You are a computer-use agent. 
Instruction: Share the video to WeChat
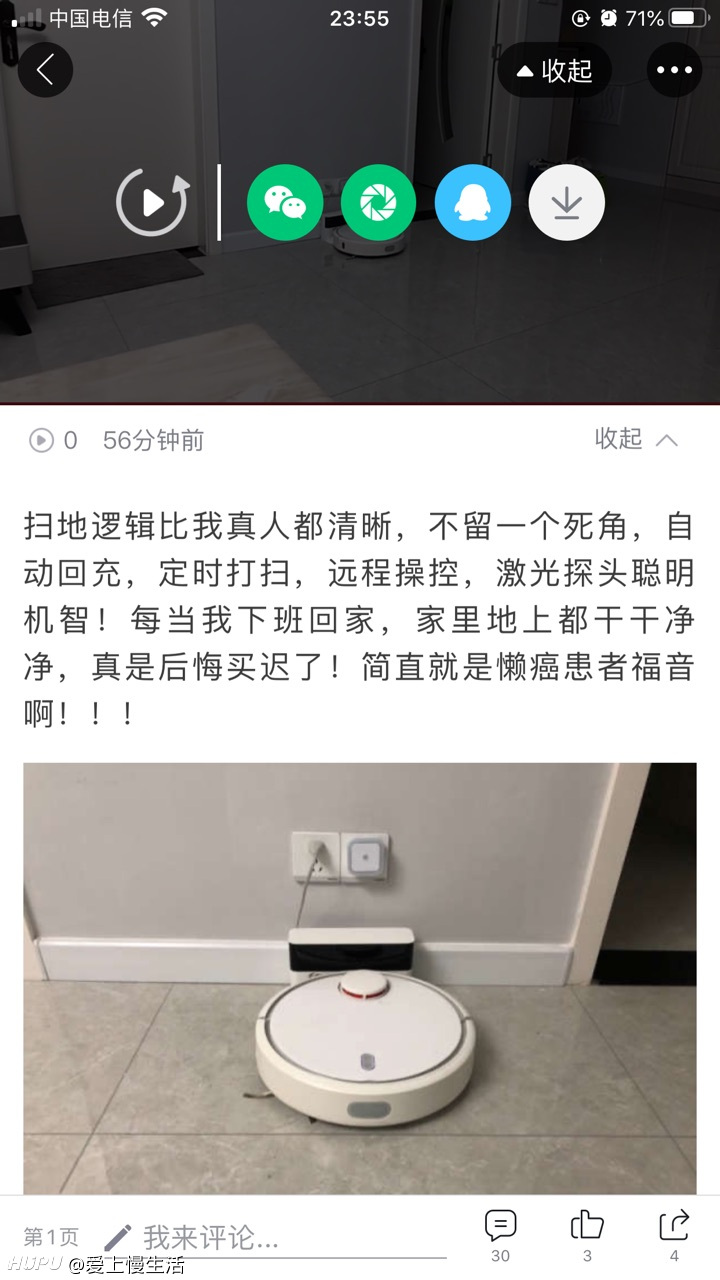point(285,203)
